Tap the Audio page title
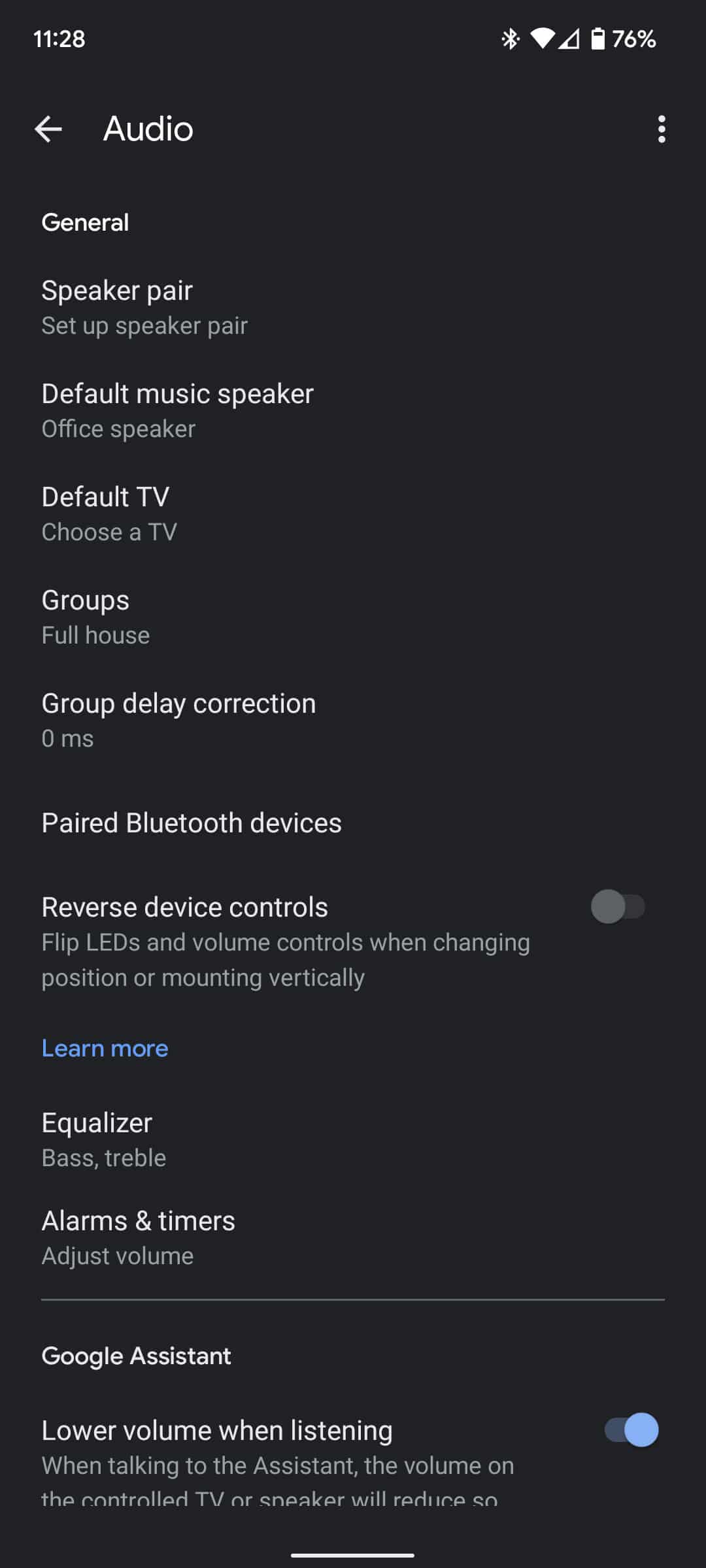706x1568 pixels. click(148, 129)
